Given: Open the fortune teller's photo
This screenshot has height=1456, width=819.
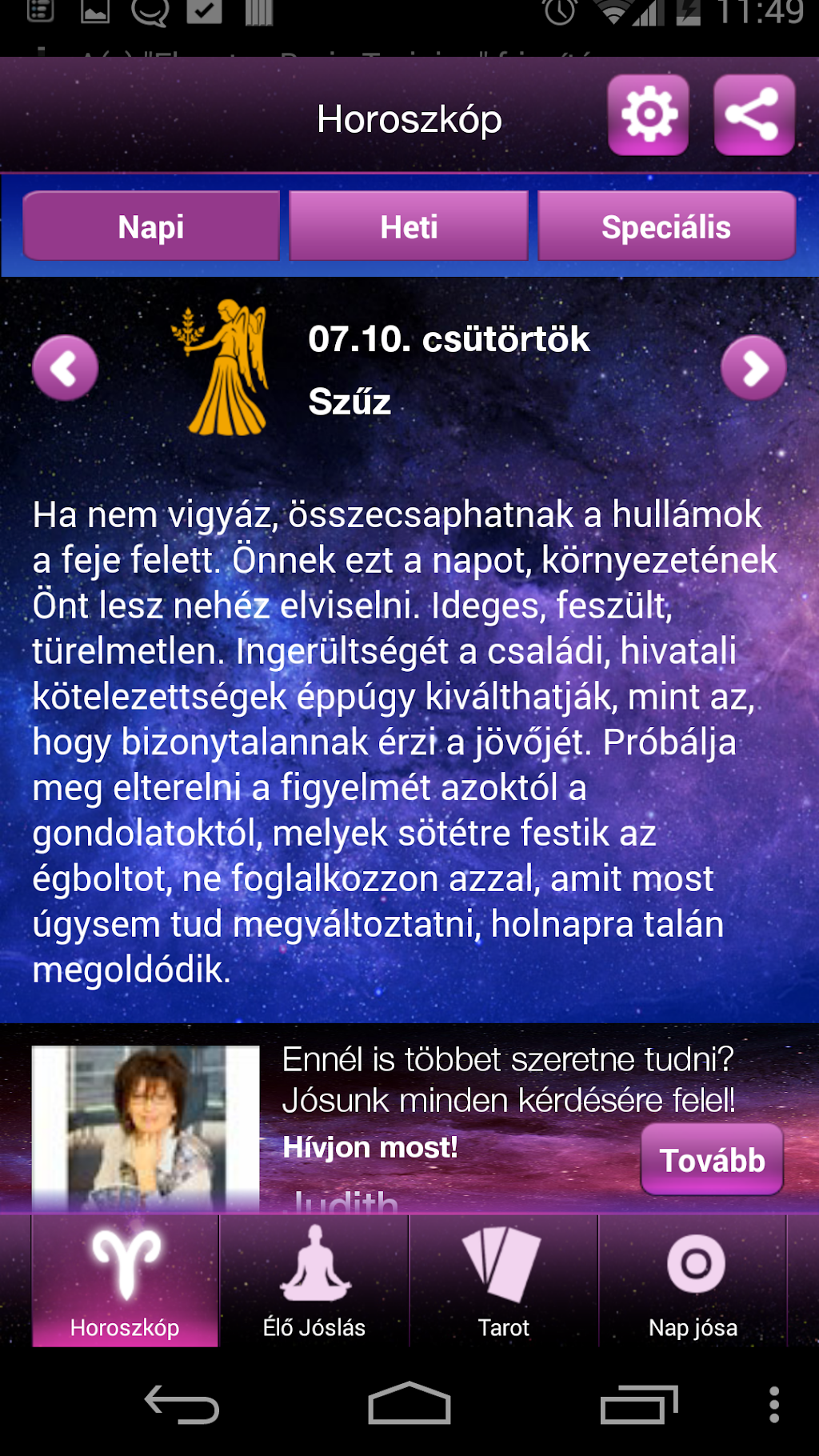Looking at the screenshot, I should tap(146, 1128).
